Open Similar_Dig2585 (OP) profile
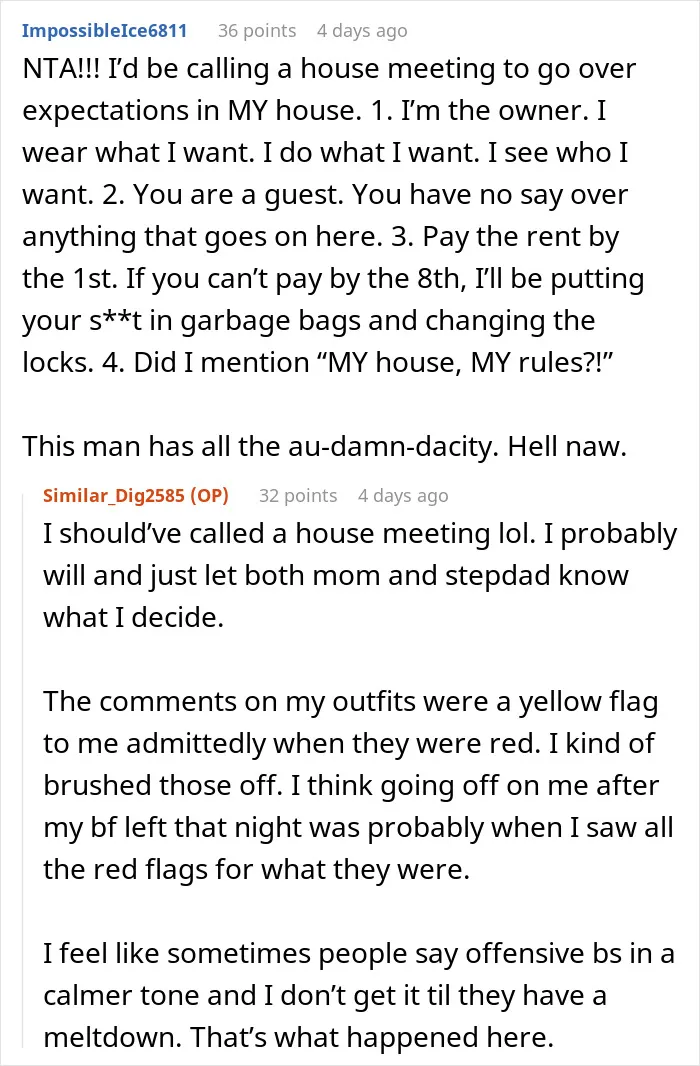Screen dimensions: 700x1066 point(136,496)
